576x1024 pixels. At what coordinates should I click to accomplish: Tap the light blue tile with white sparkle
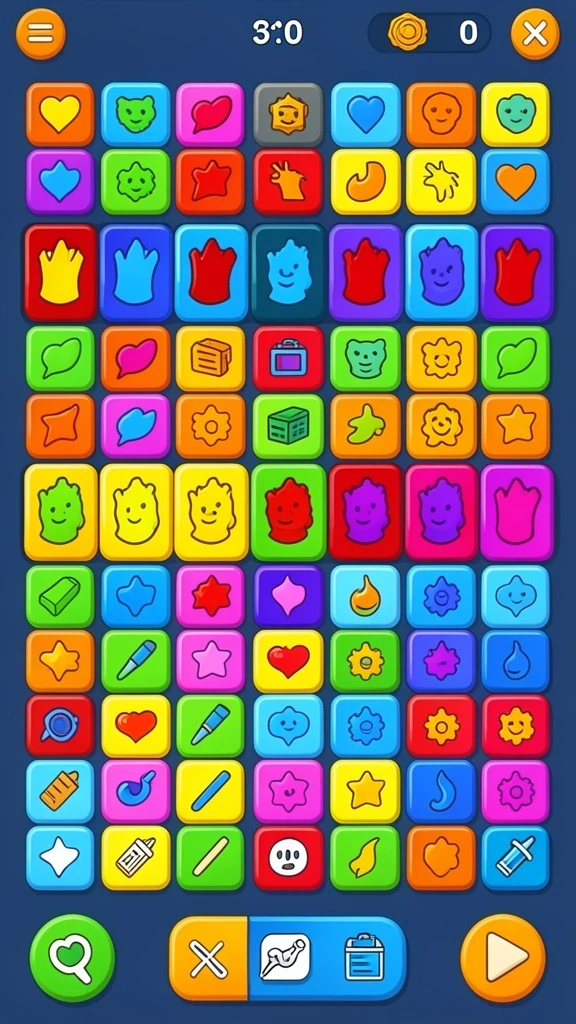tap(60, 857)
